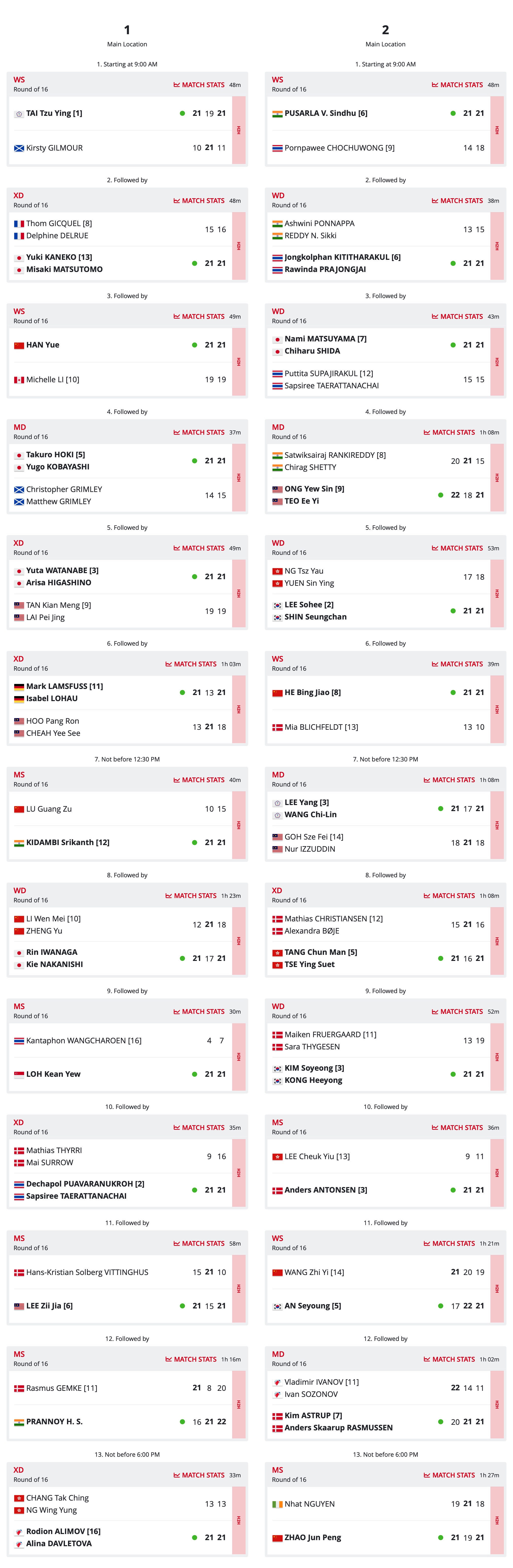Open H2H for WANGCHAROEN vs LOH Kean Yew

point(239,1057)
